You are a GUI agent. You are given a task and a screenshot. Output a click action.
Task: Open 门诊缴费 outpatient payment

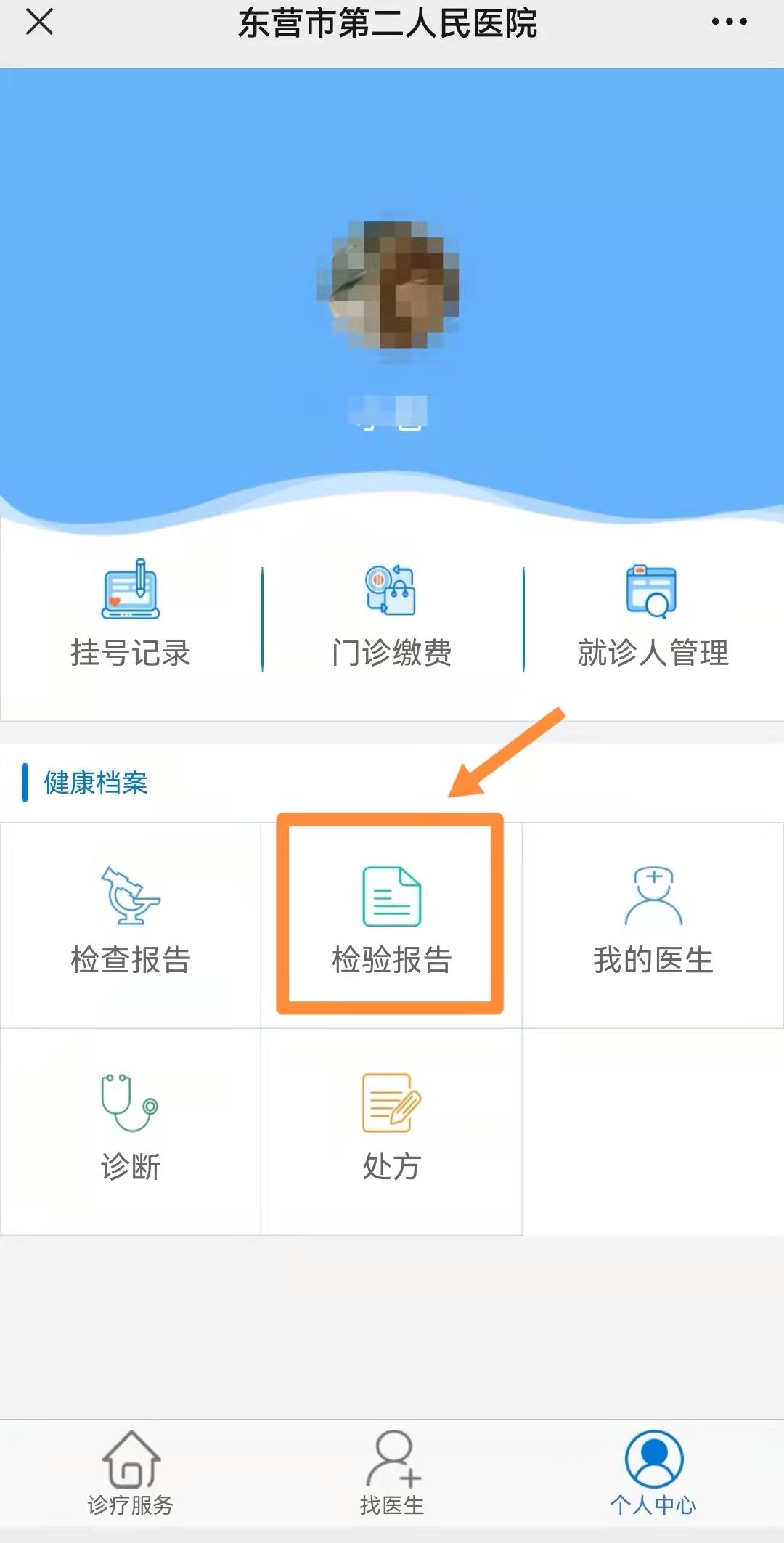click(392, 614)
